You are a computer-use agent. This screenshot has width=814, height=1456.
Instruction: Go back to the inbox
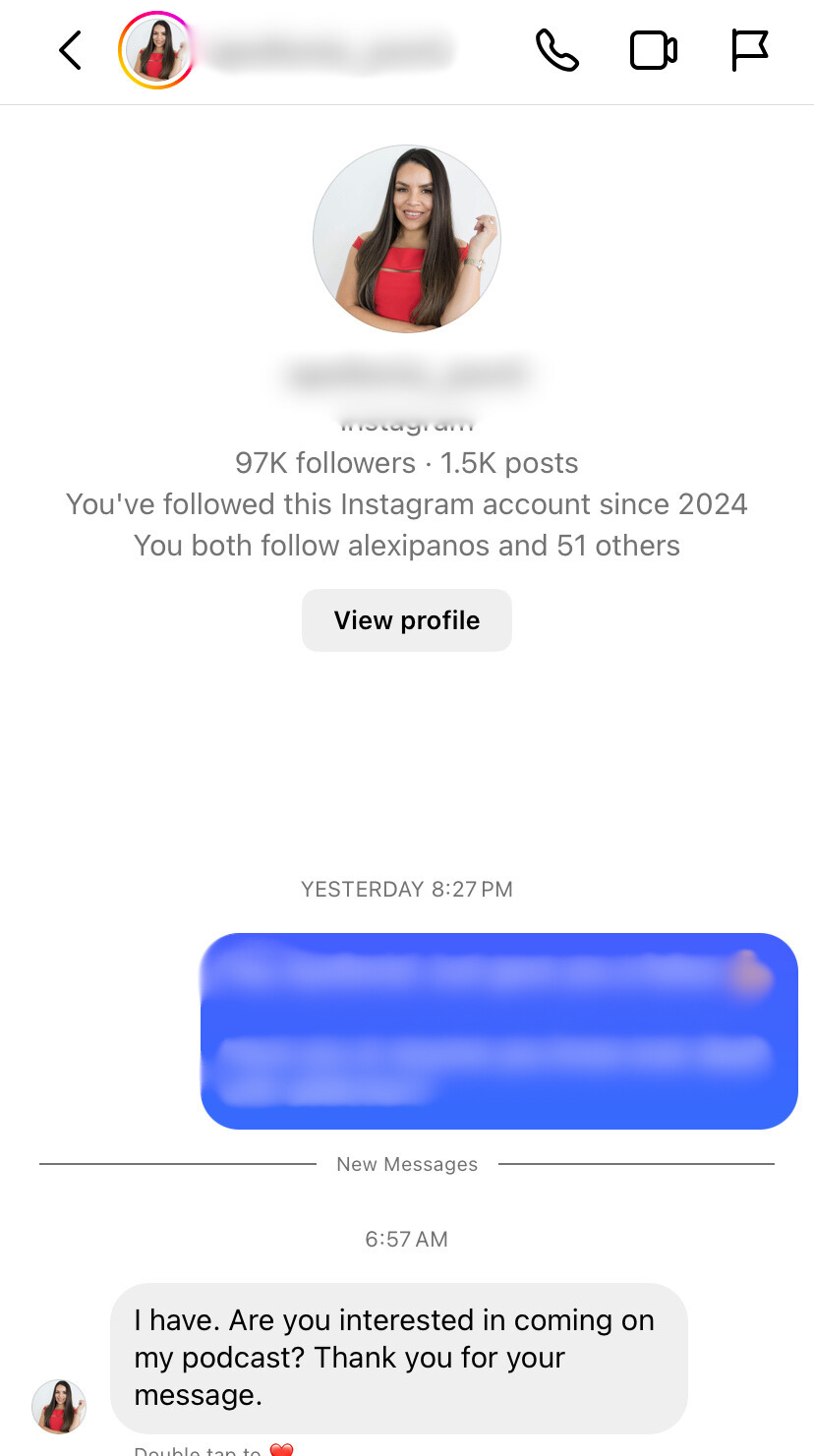(x=69, y=50)
